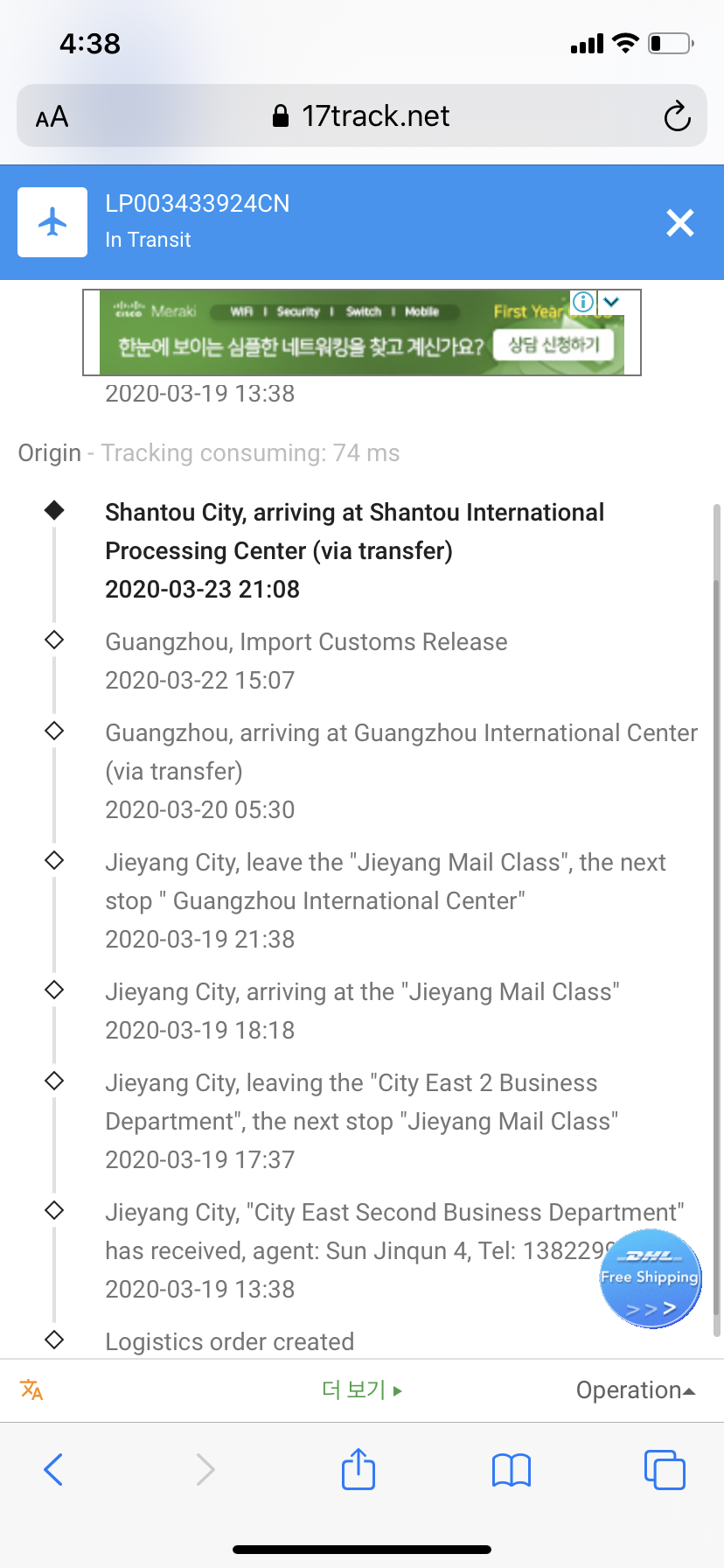Expand the Operation menu
Screen dimensions: 724x1568
pos(636,1389)
